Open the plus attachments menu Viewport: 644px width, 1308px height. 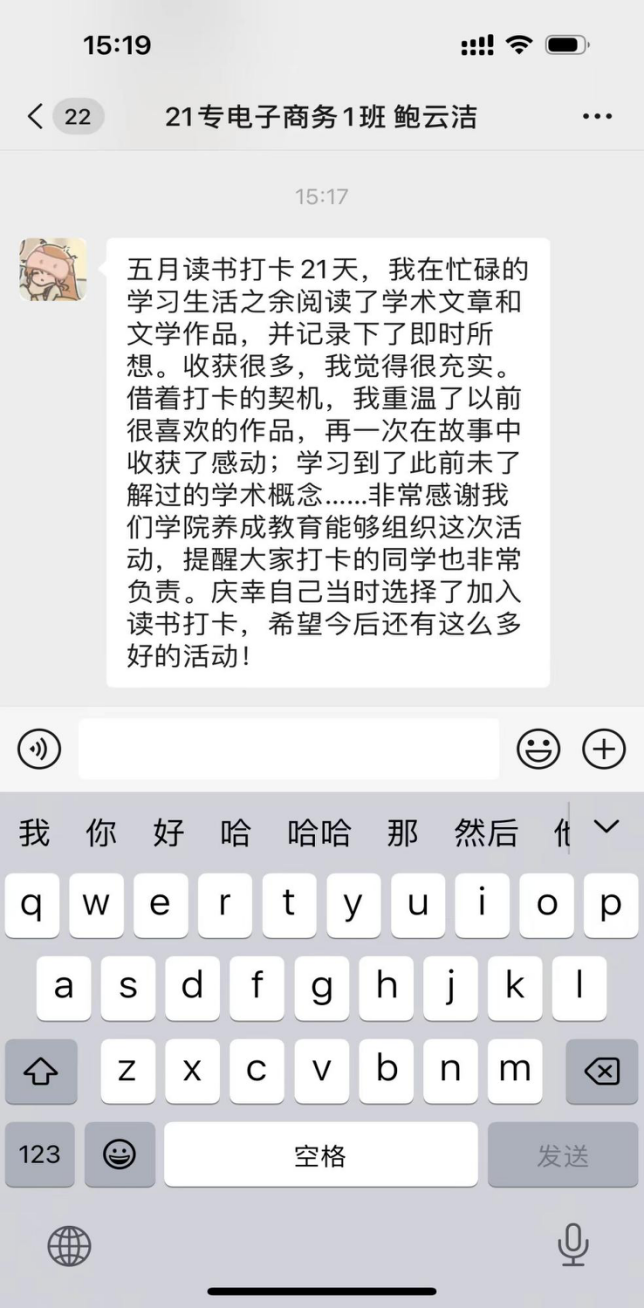(604, 749)
